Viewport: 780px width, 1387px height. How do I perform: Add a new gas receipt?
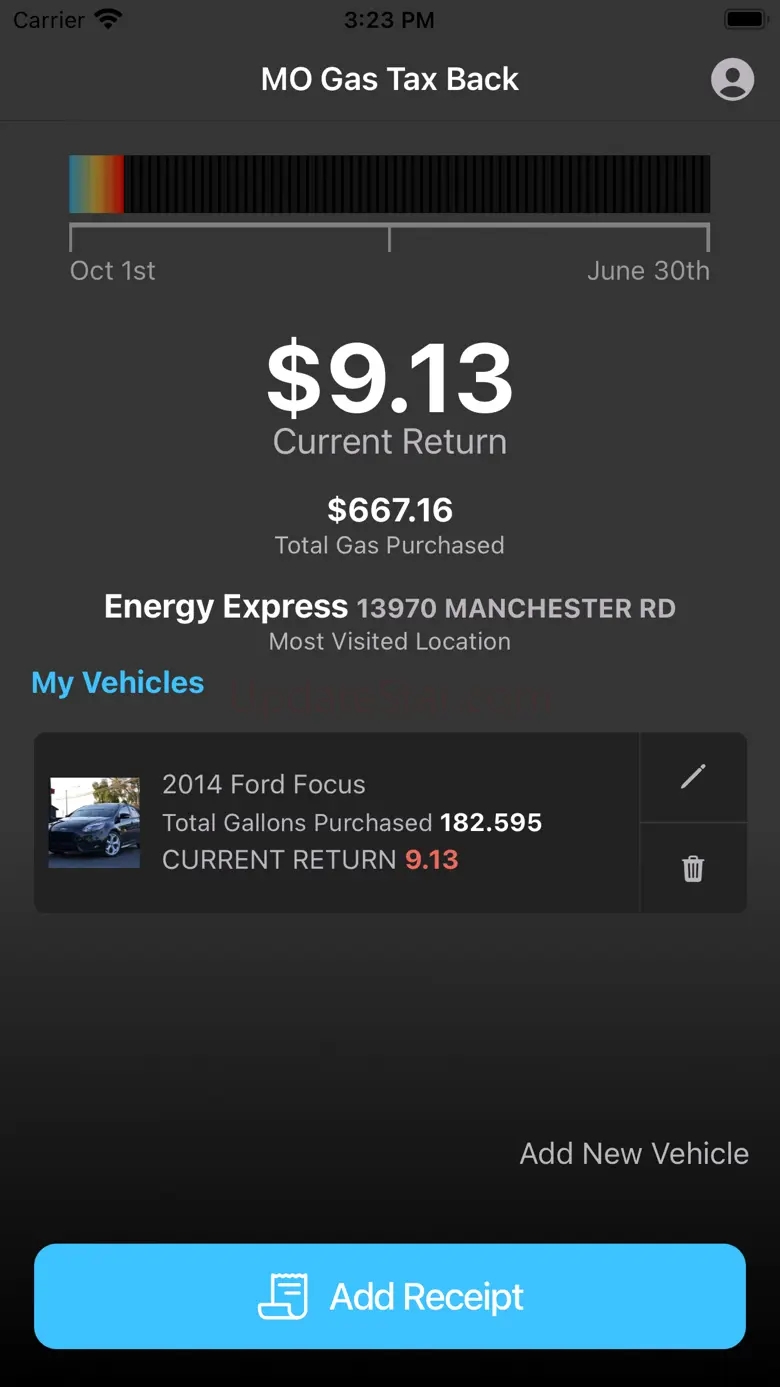pyautogui.click(x=390, y=1296)
